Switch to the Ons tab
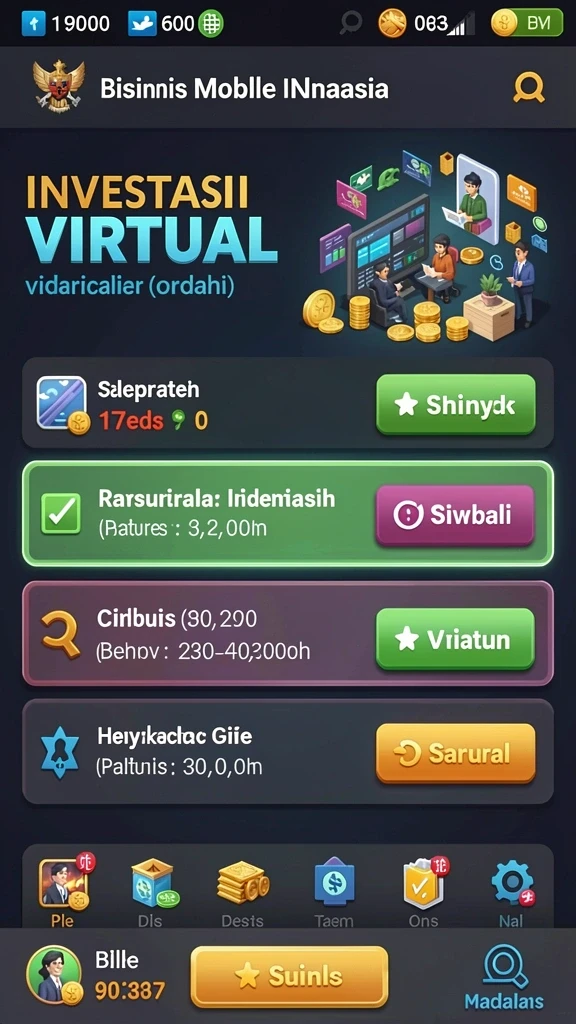Screen dimensions: 576x1024 pyautogui.click(x=423, y=890)
